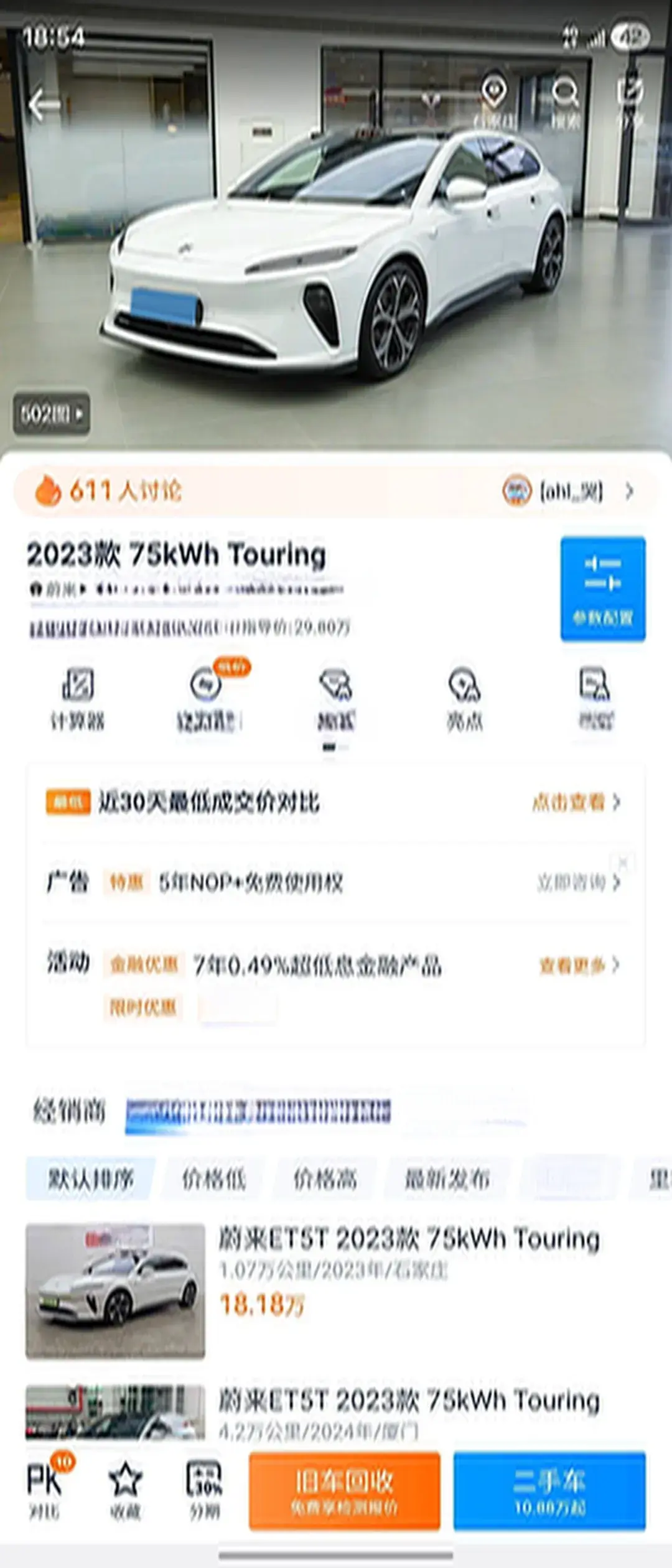Tap the blue 二手车 button
The width and height of the screenshot is (672, 1568).
549,1491
